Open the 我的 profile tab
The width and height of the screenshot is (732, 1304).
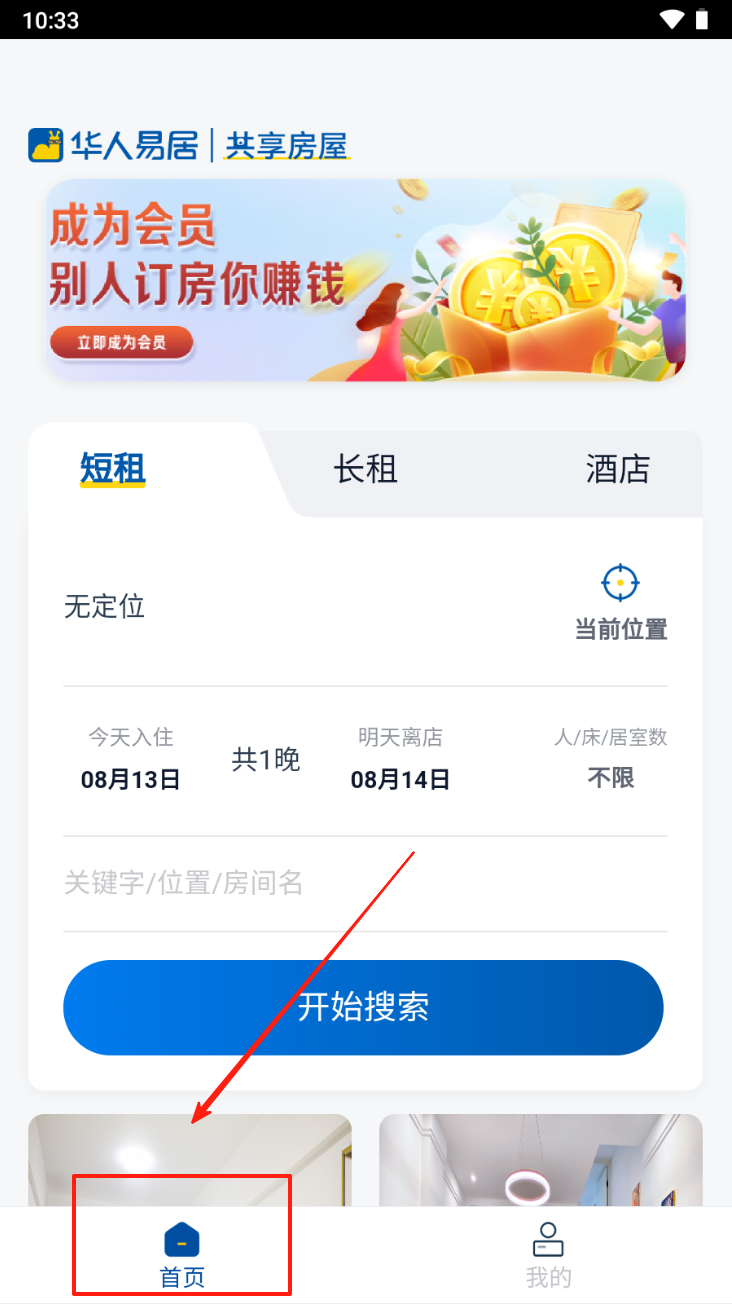(x=548, y=1254)
